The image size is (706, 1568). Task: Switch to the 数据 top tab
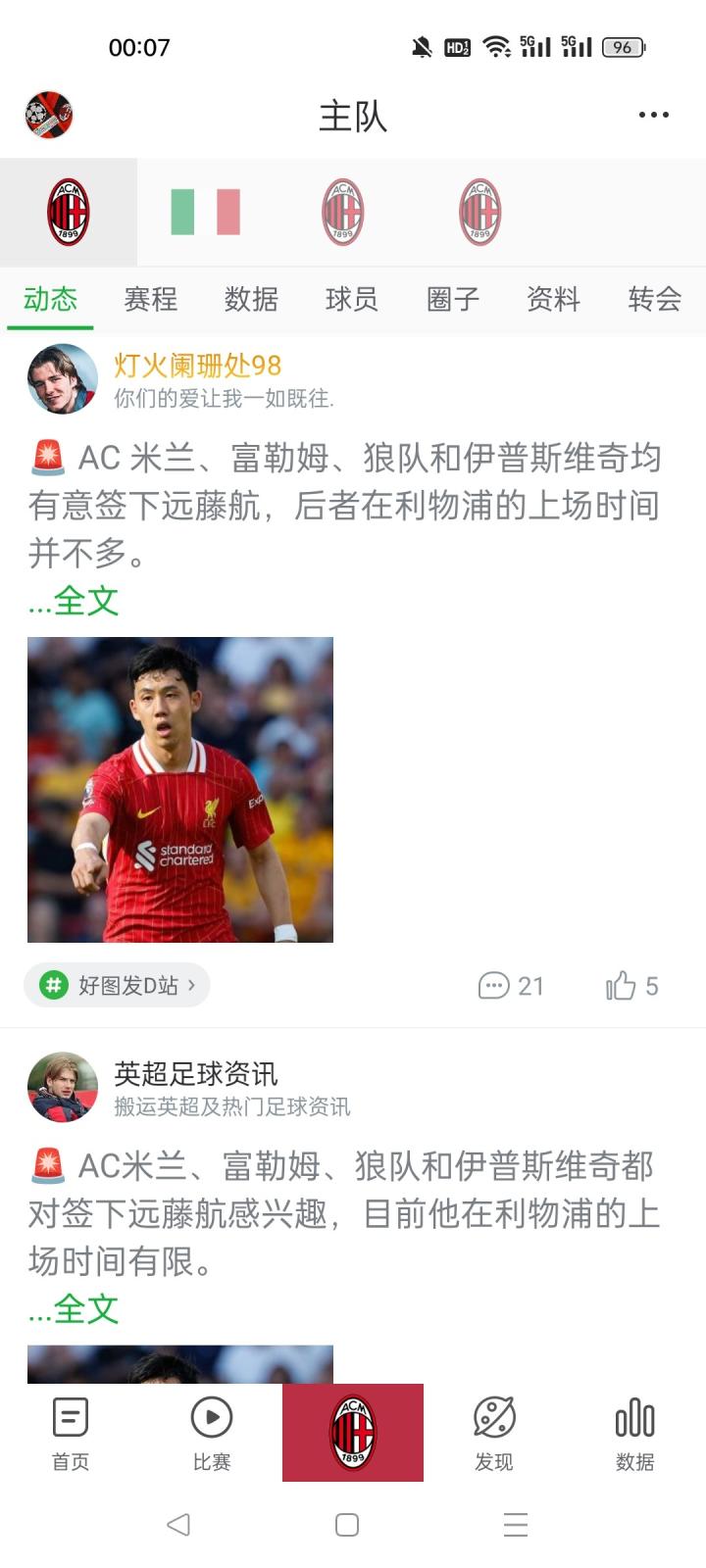(x=251, y=299)
